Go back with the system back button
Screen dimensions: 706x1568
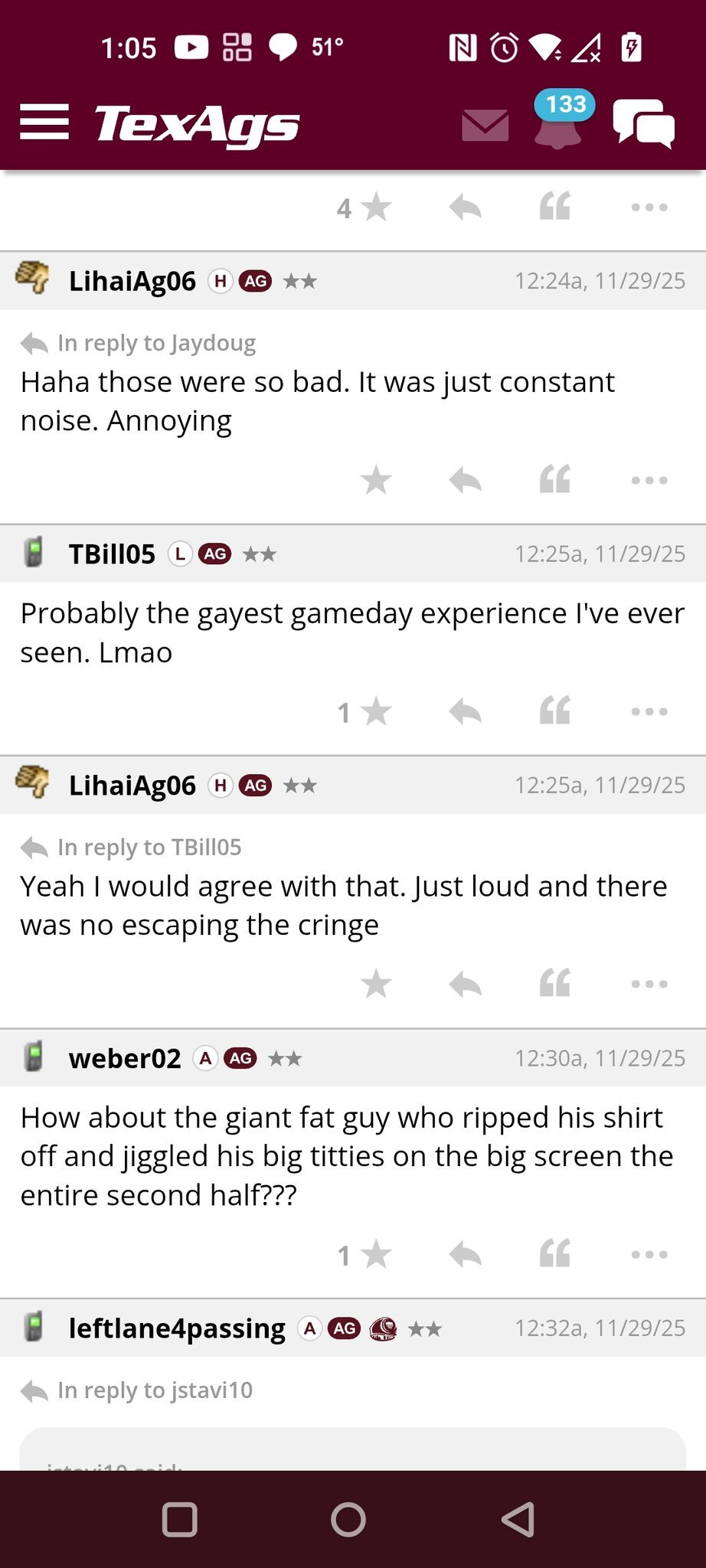pos(518,1519)
